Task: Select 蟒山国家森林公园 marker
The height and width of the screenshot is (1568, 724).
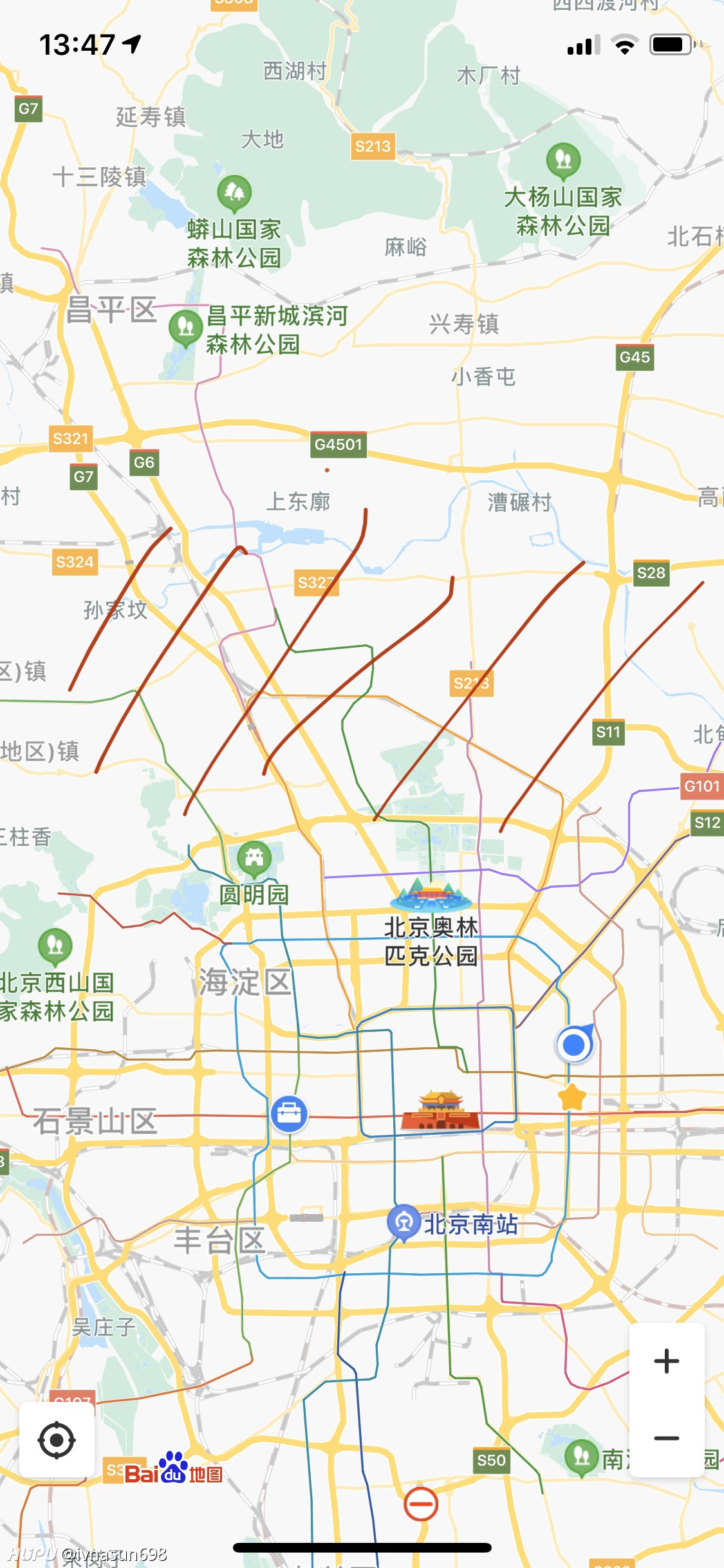Action: click(234, 194)
